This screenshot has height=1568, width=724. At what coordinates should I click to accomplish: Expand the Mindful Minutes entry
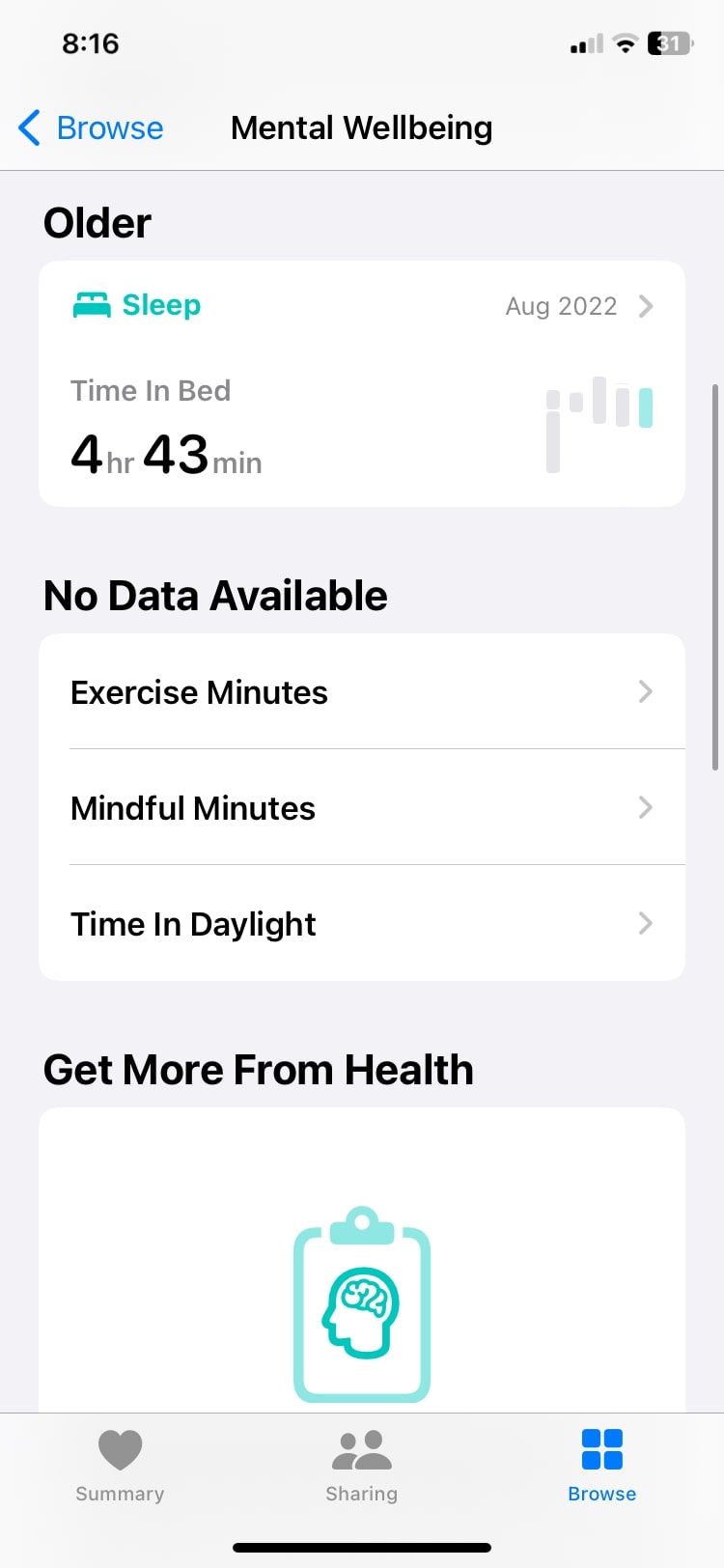pos(362,807)
